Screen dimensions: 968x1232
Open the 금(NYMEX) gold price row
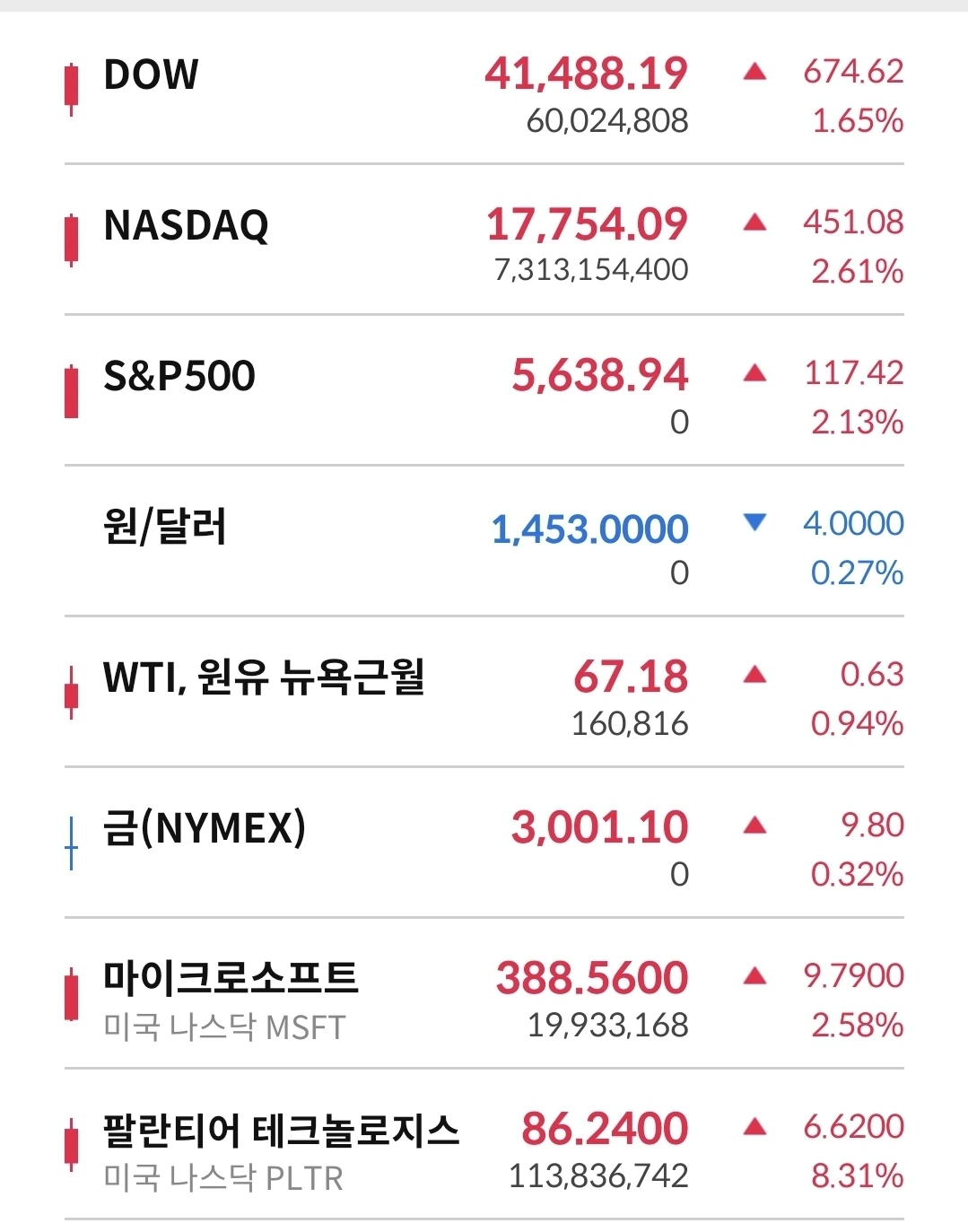484,843
